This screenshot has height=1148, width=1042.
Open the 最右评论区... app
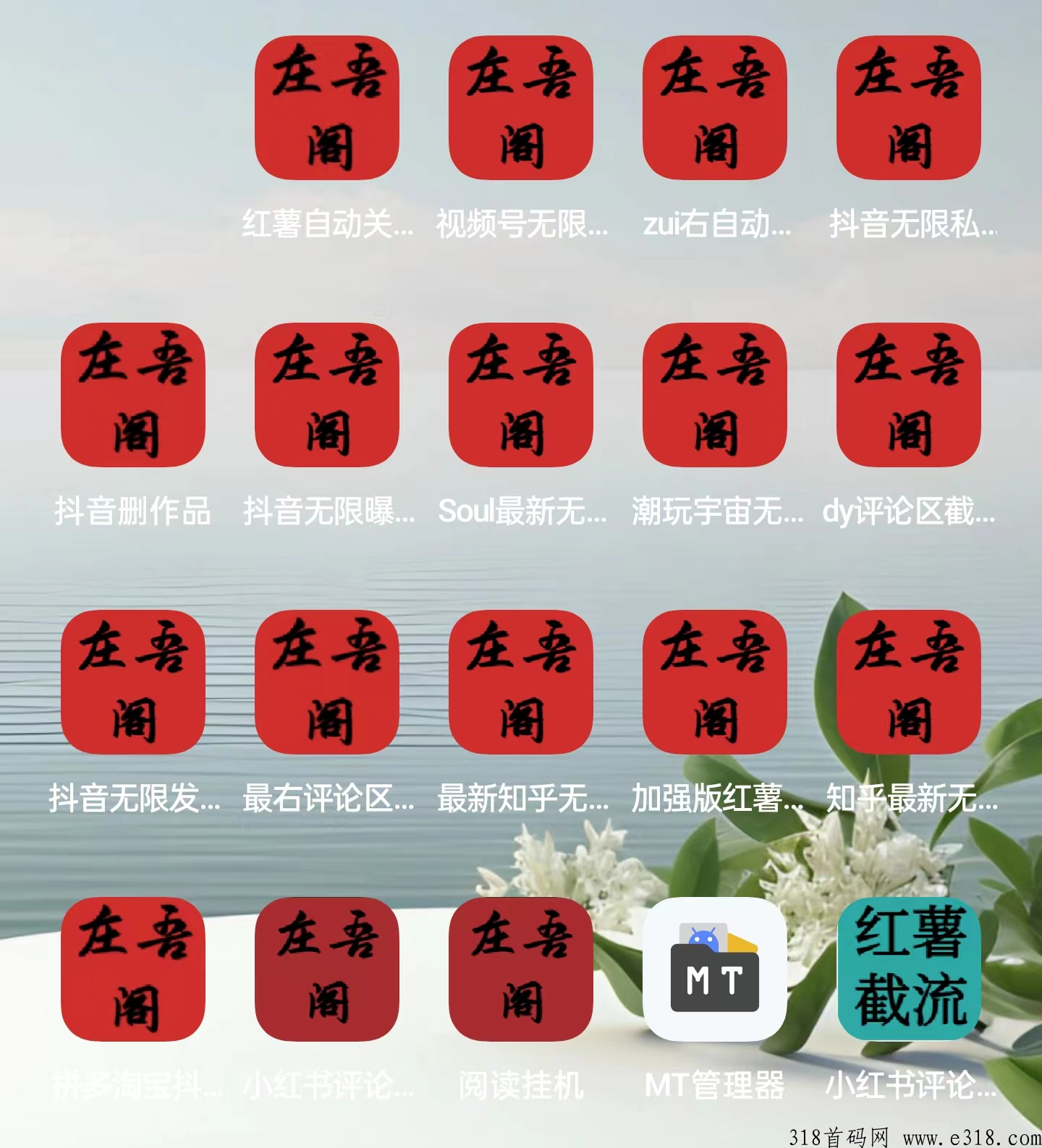(x=327, y=682)
